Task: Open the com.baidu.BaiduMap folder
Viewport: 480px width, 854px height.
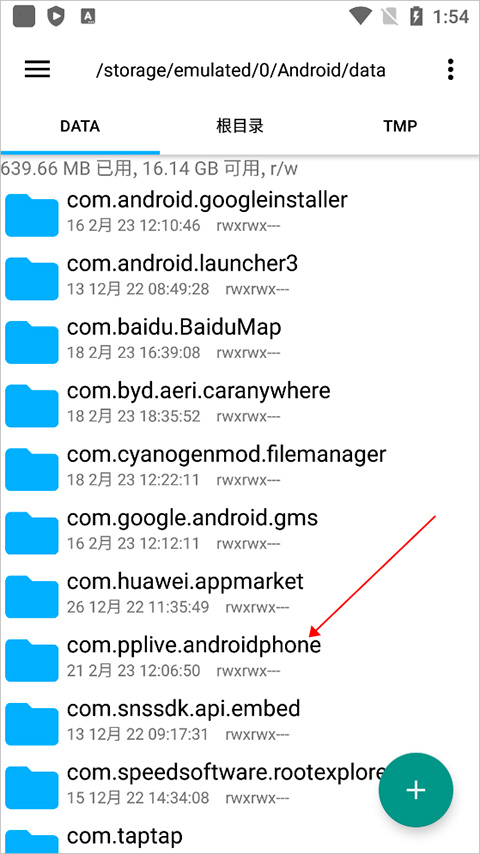Action: click(240, 337)
